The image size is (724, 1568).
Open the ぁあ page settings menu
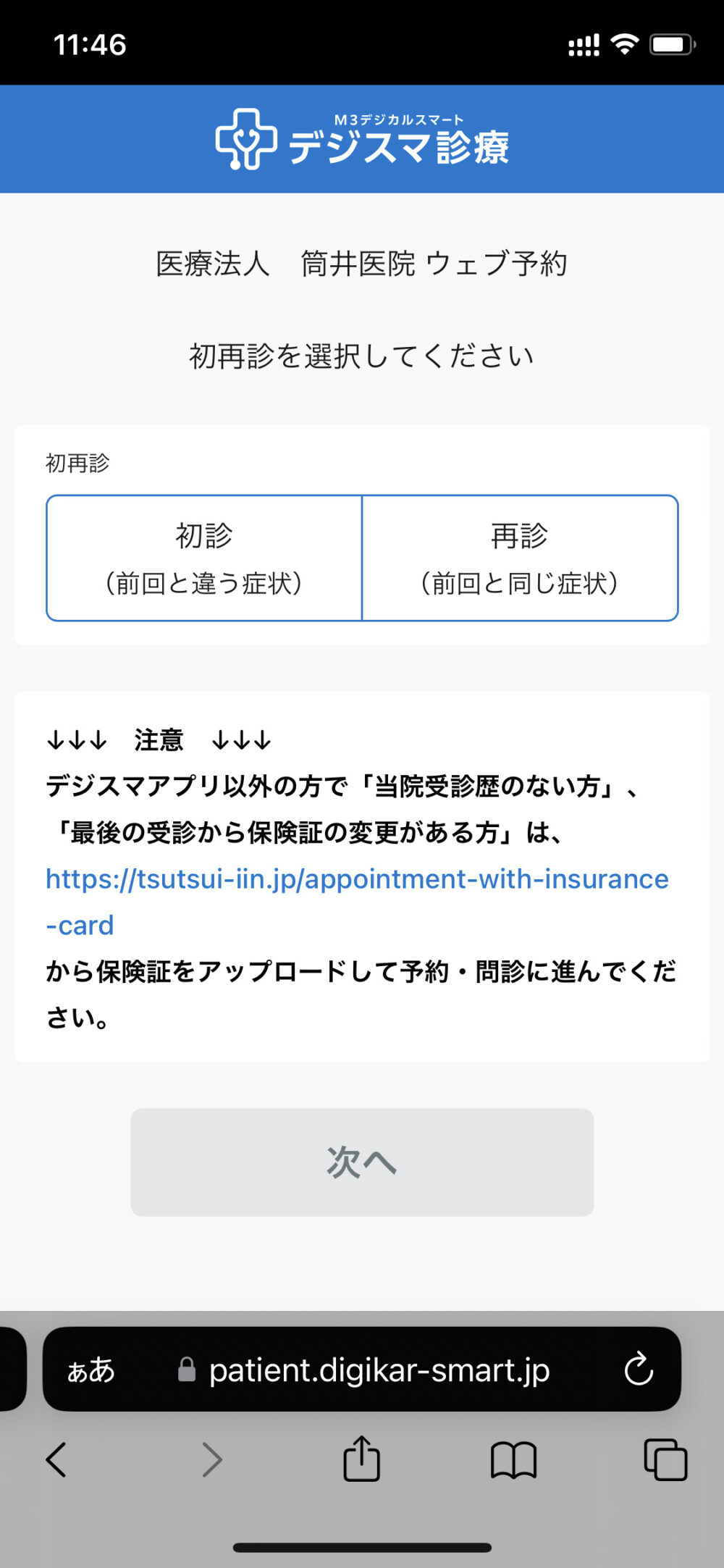pos(91,1370)
